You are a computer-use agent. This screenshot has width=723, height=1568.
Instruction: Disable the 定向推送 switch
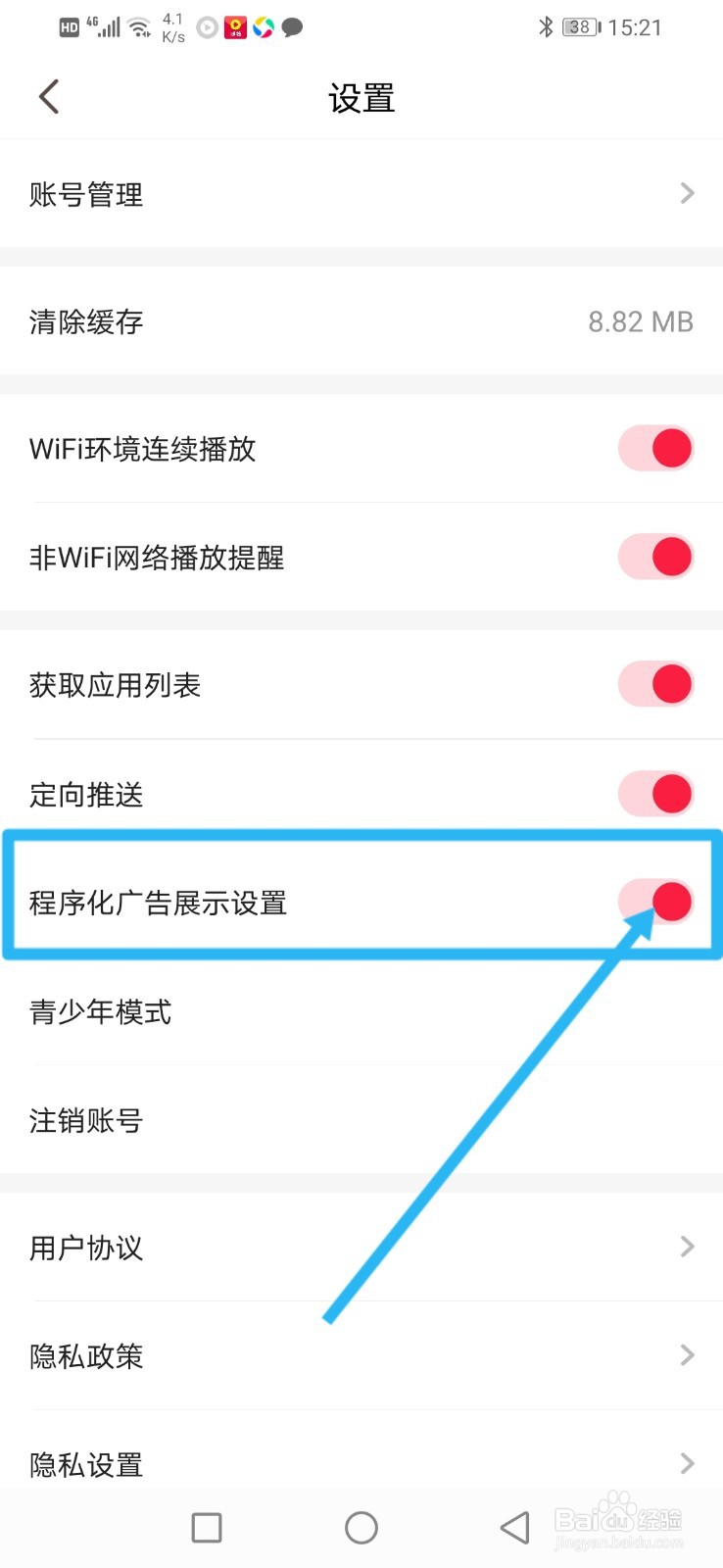pos(655,794)
